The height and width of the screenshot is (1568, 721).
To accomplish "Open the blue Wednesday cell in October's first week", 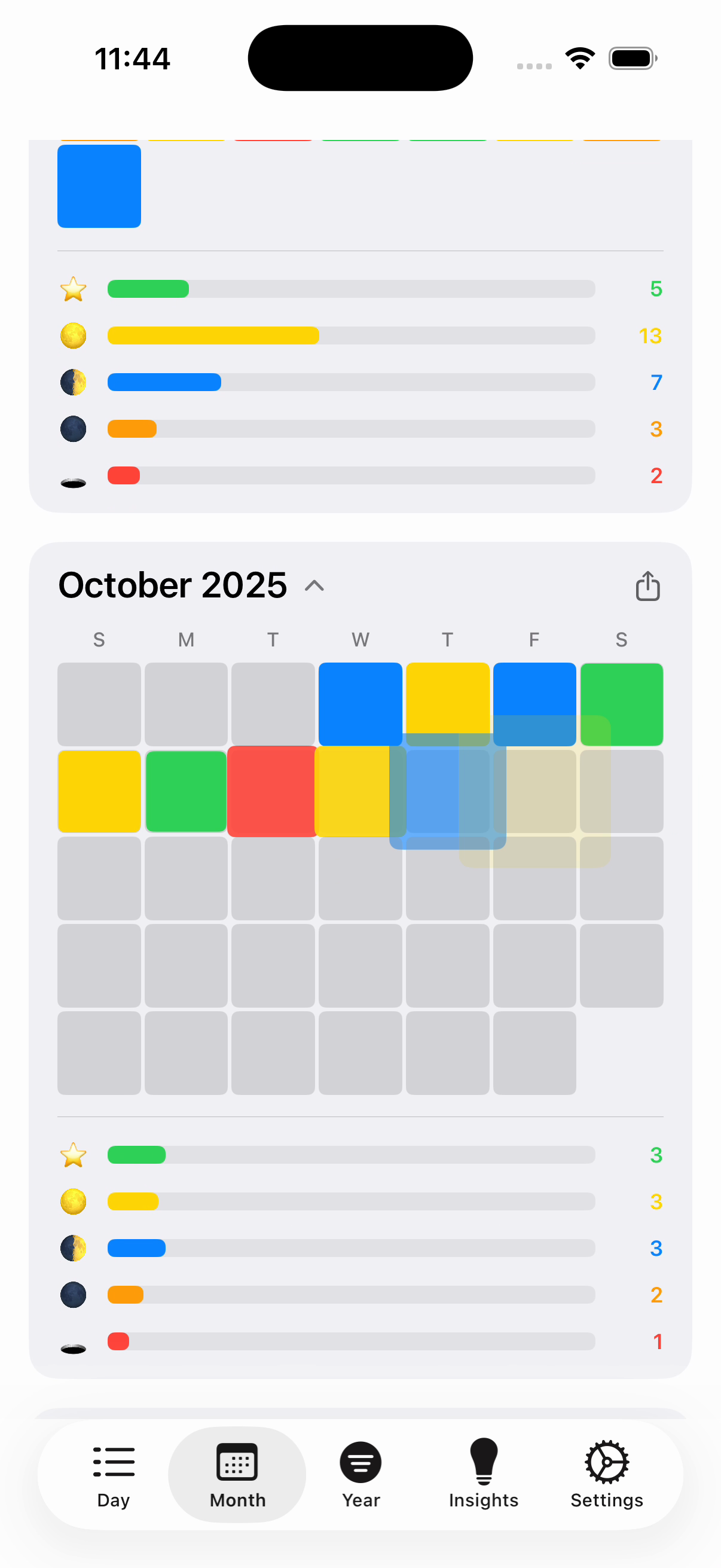I will click(360, 704).
